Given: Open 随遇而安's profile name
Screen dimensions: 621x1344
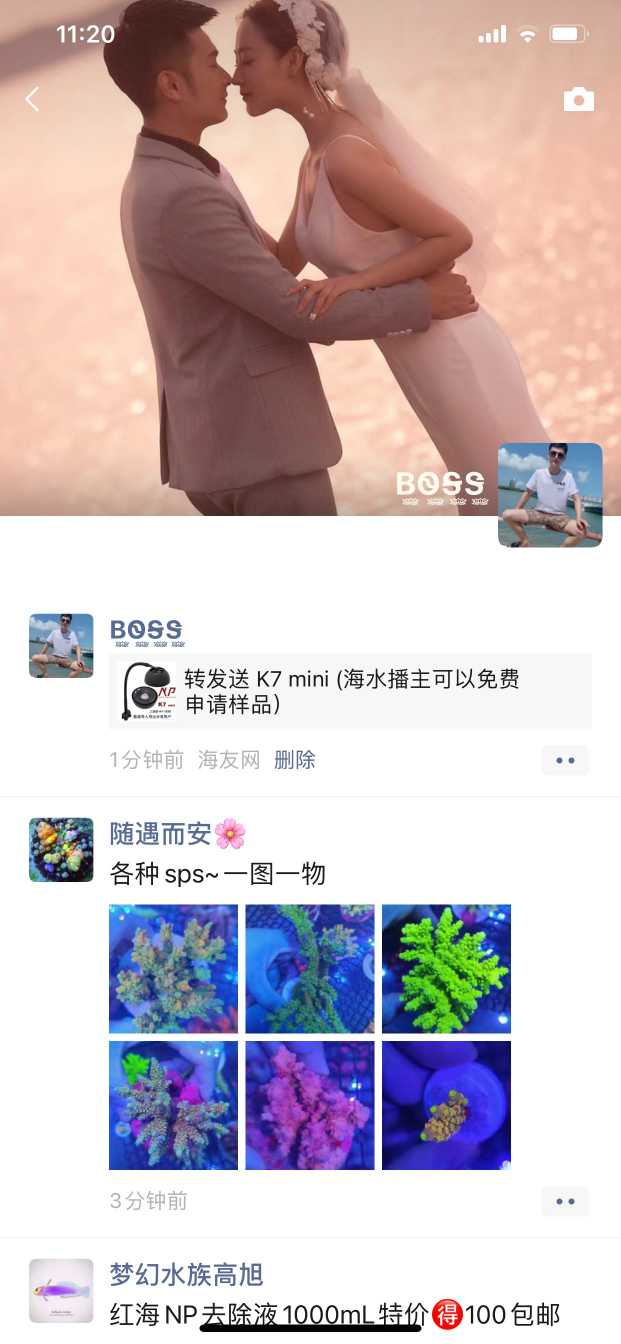Looking at the screenshot, I should [x=165, y=833].
